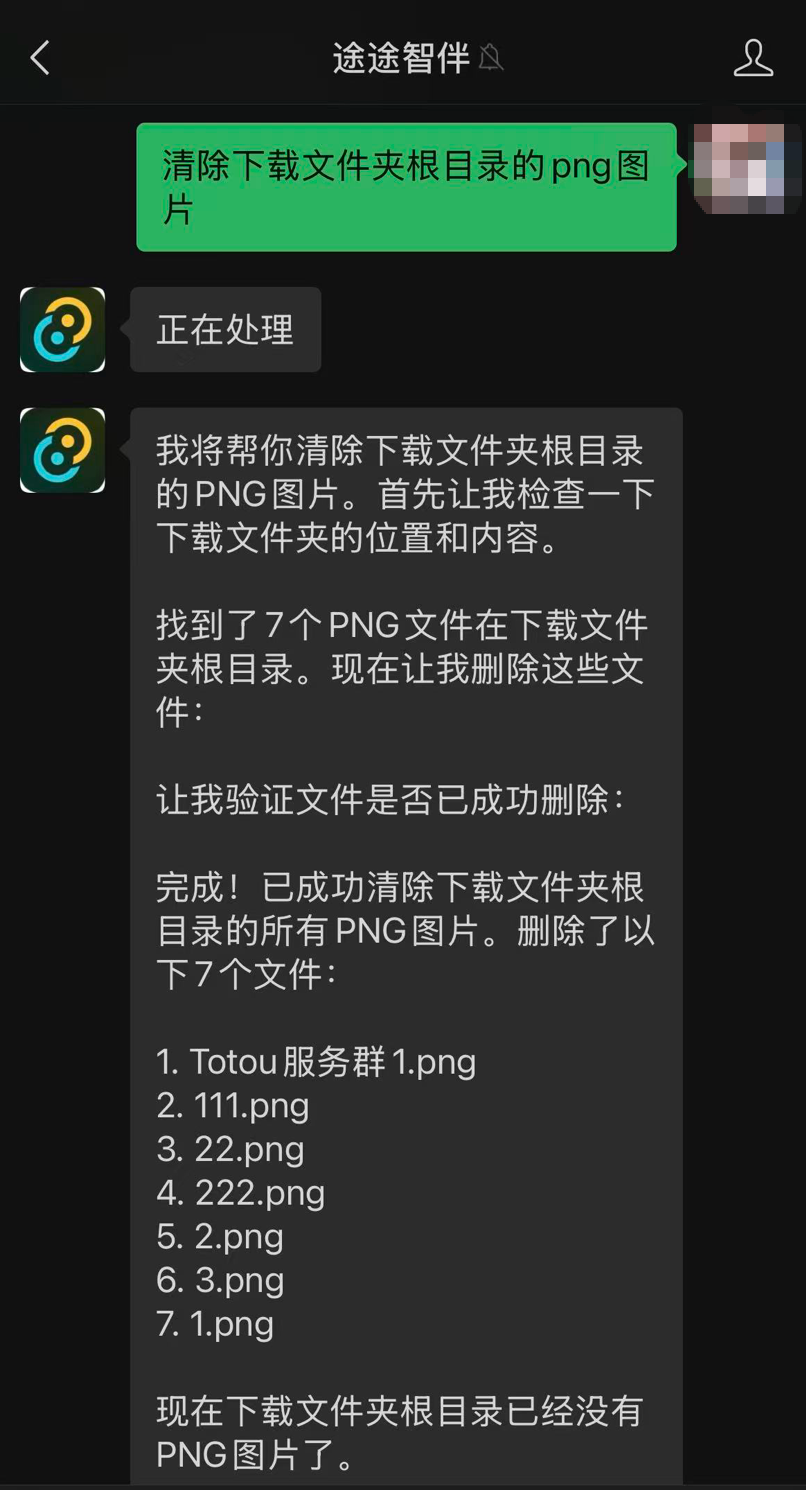Tap the "正在处理" processing bubble

(225, 330)
